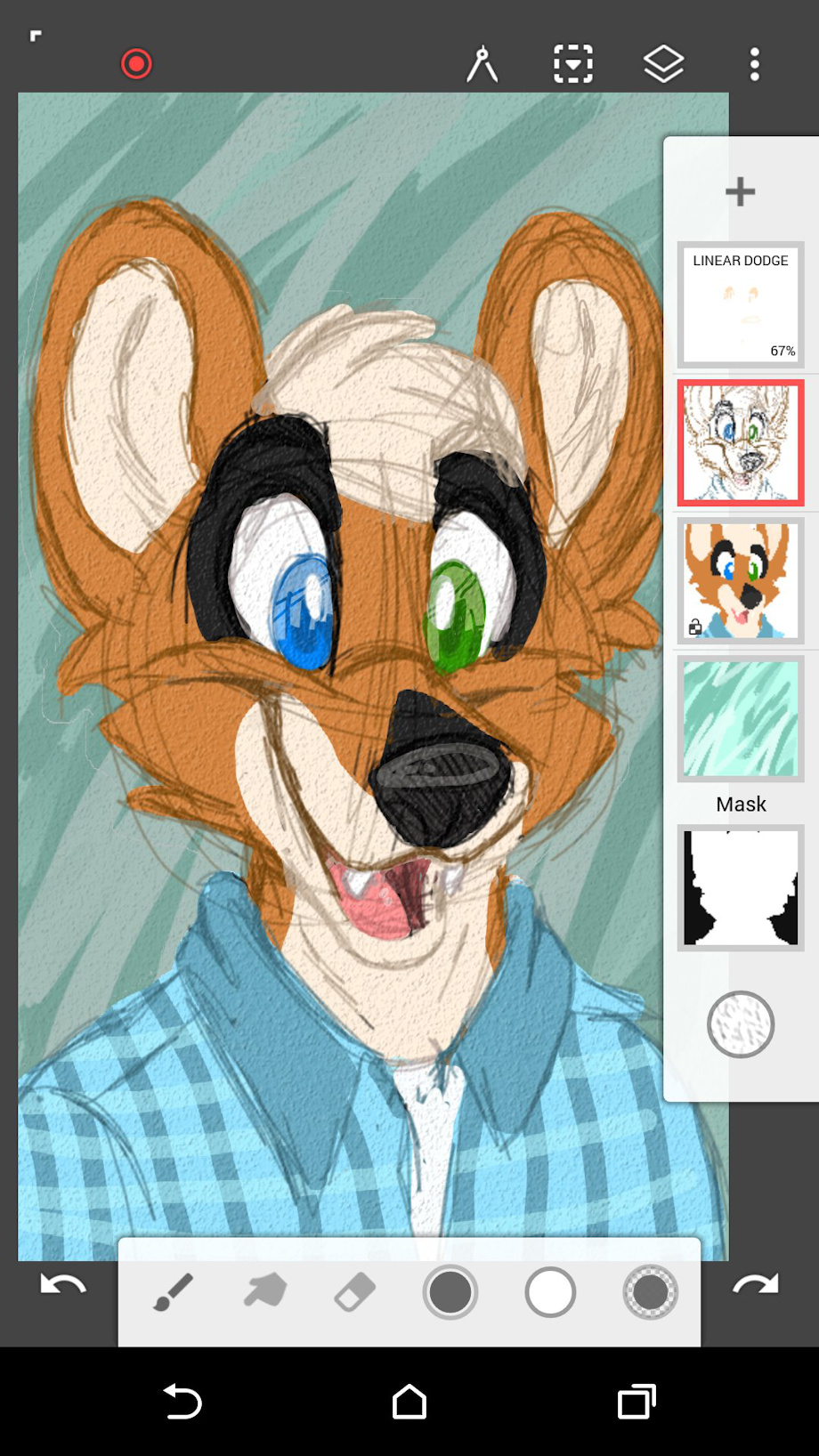
Task: Select the teal background layer
Action: click(741, 718)
